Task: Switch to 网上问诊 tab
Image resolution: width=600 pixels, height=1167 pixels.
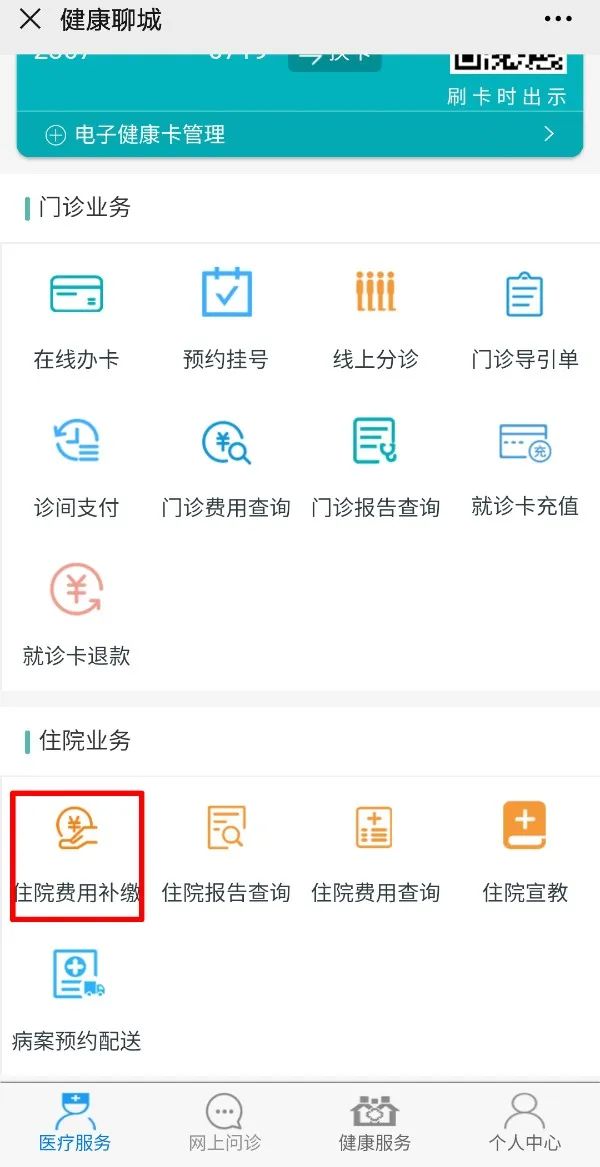Action: click(224, 1122)
